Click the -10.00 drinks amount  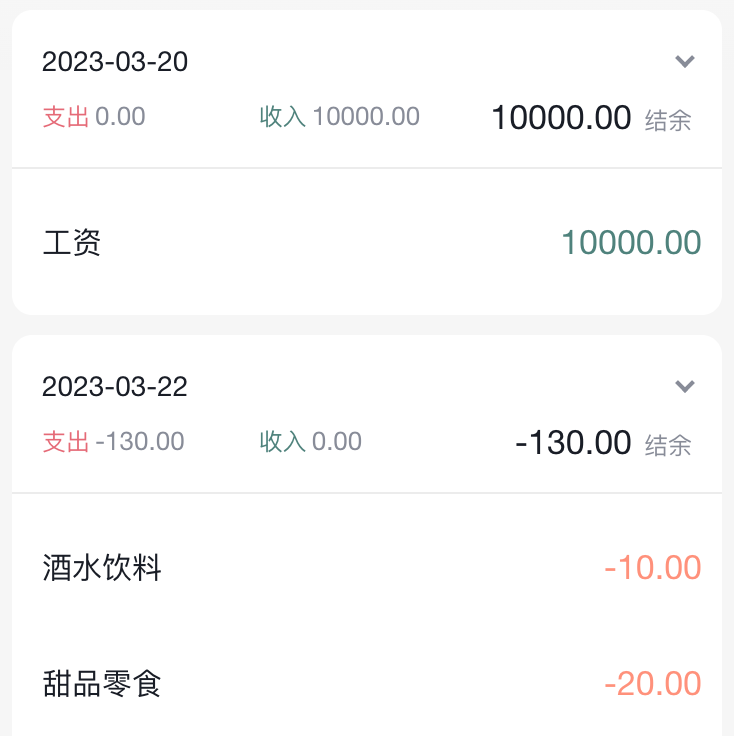click(652, 567)
